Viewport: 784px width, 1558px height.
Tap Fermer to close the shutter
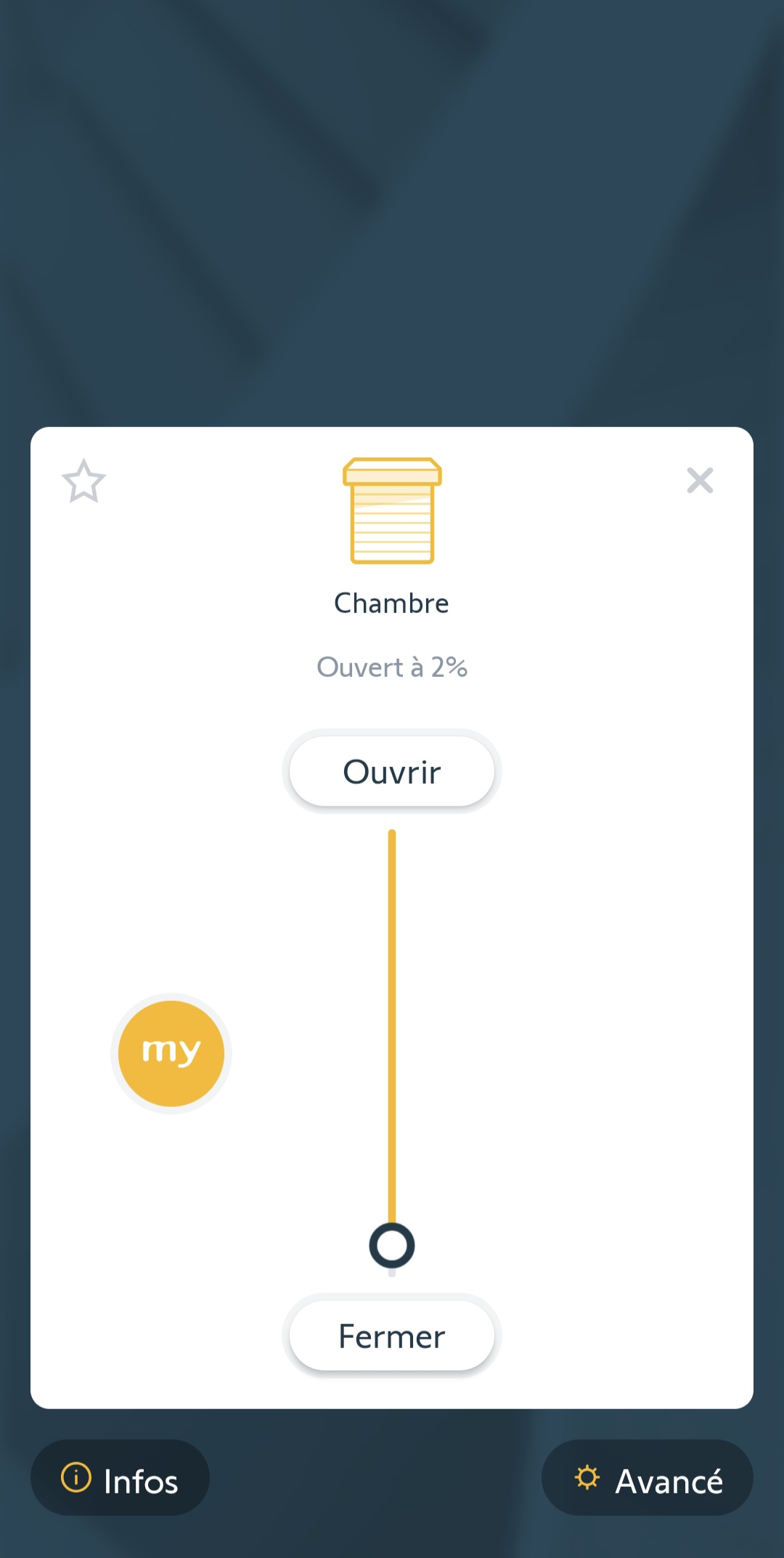coord(392,1336)
